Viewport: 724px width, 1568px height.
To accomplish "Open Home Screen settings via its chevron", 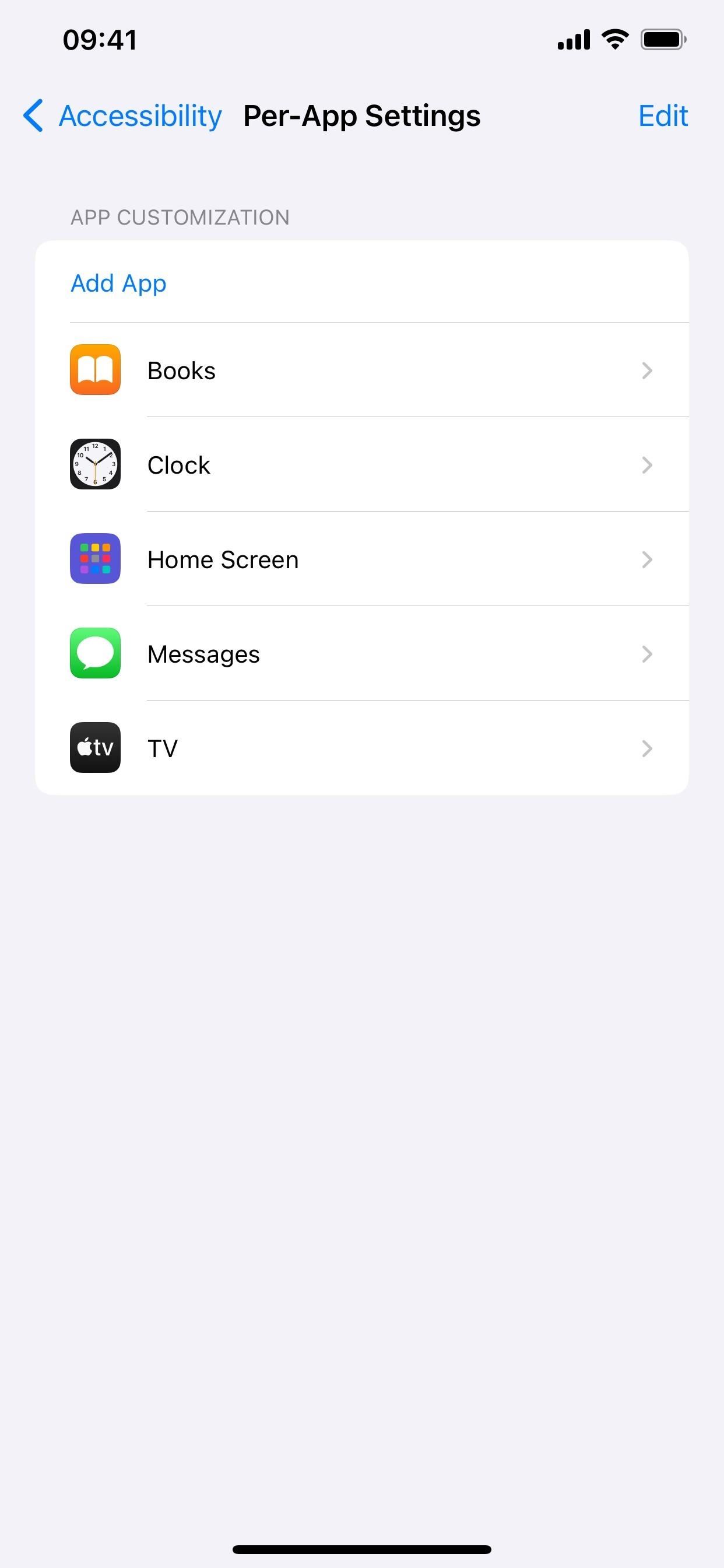I will 646,559.
